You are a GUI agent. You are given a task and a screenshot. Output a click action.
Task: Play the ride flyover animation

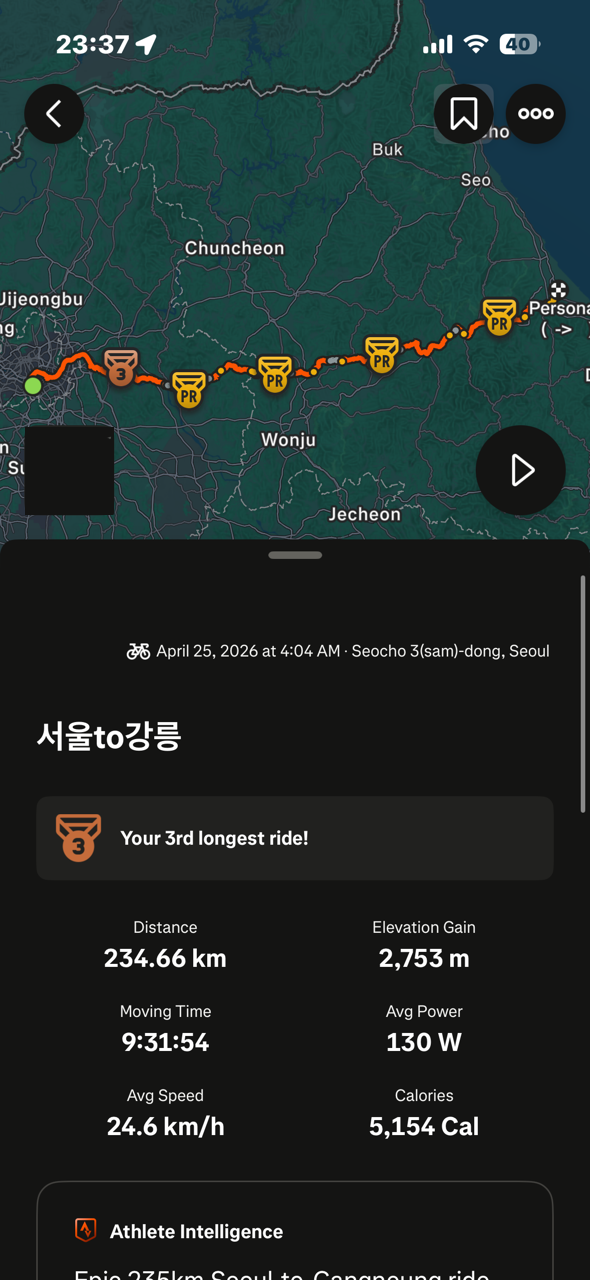[521, 470]
